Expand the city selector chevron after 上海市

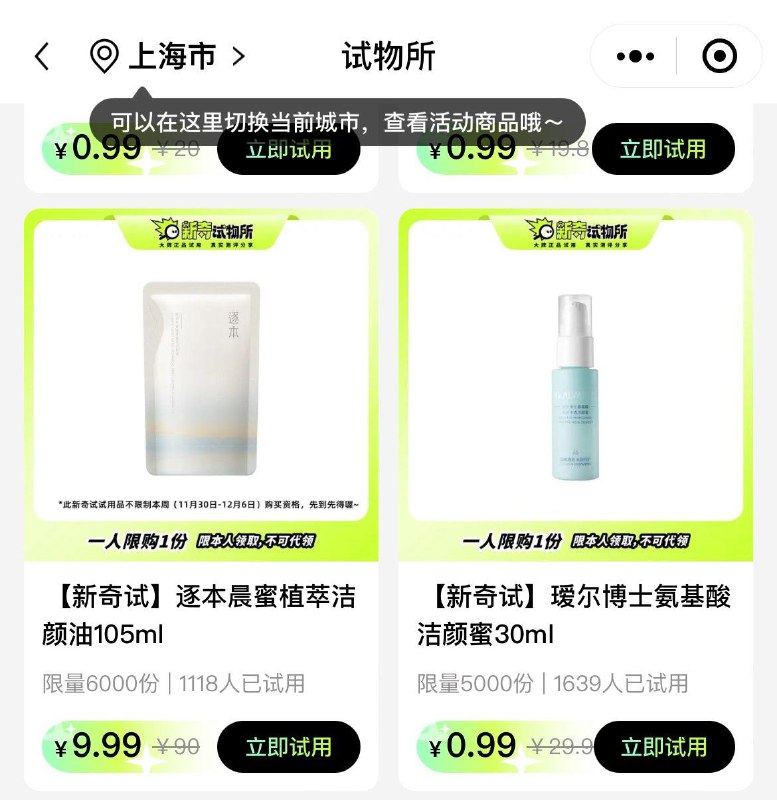(236, 56)
